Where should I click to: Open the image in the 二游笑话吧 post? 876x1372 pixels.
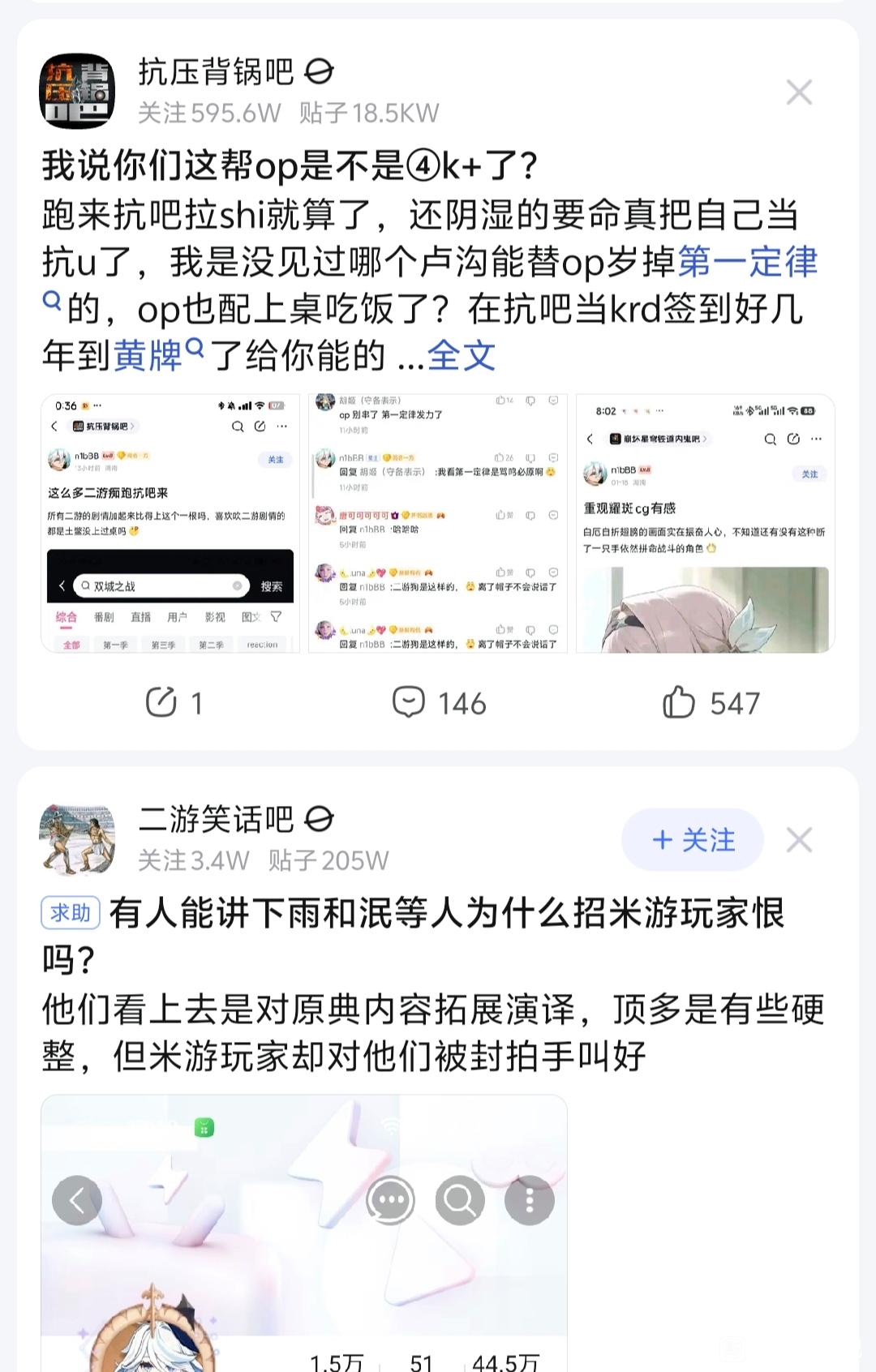[x=303, y=1233]
